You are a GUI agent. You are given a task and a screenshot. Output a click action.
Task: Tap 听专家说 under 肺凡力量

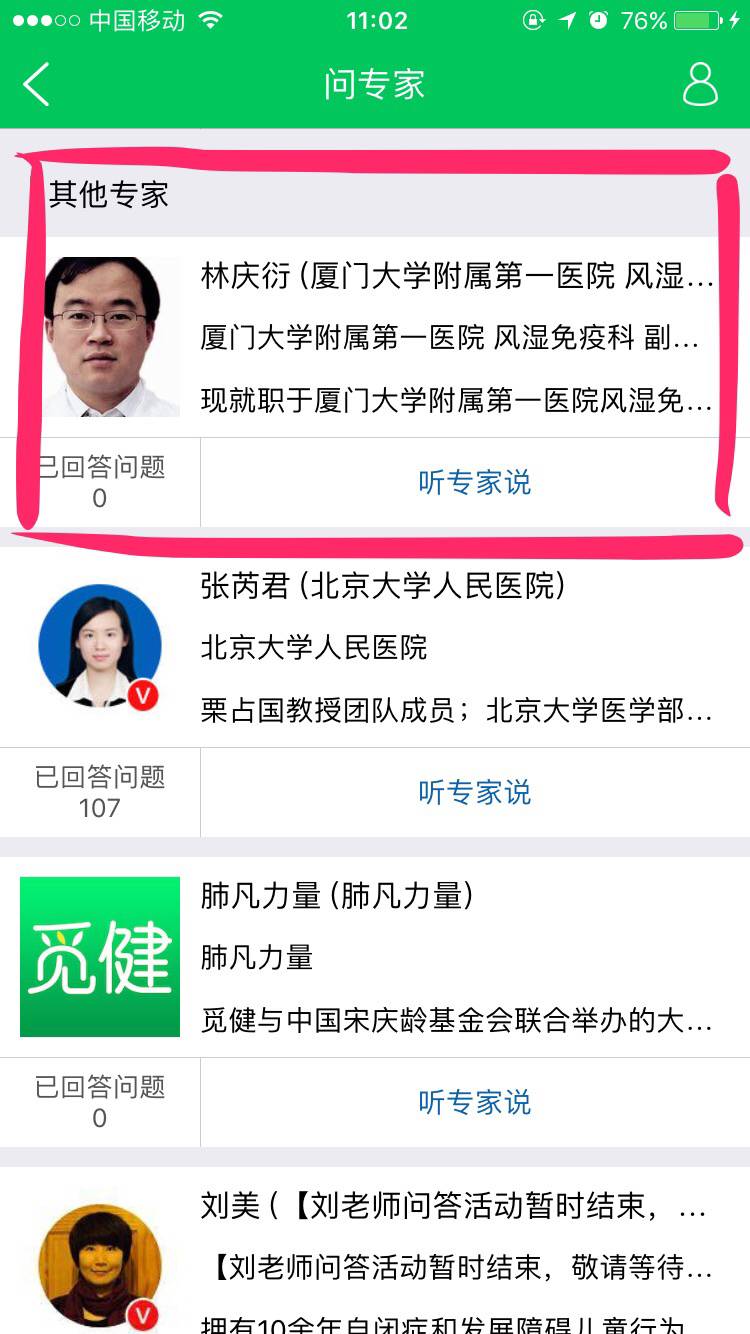[474, 1103]
